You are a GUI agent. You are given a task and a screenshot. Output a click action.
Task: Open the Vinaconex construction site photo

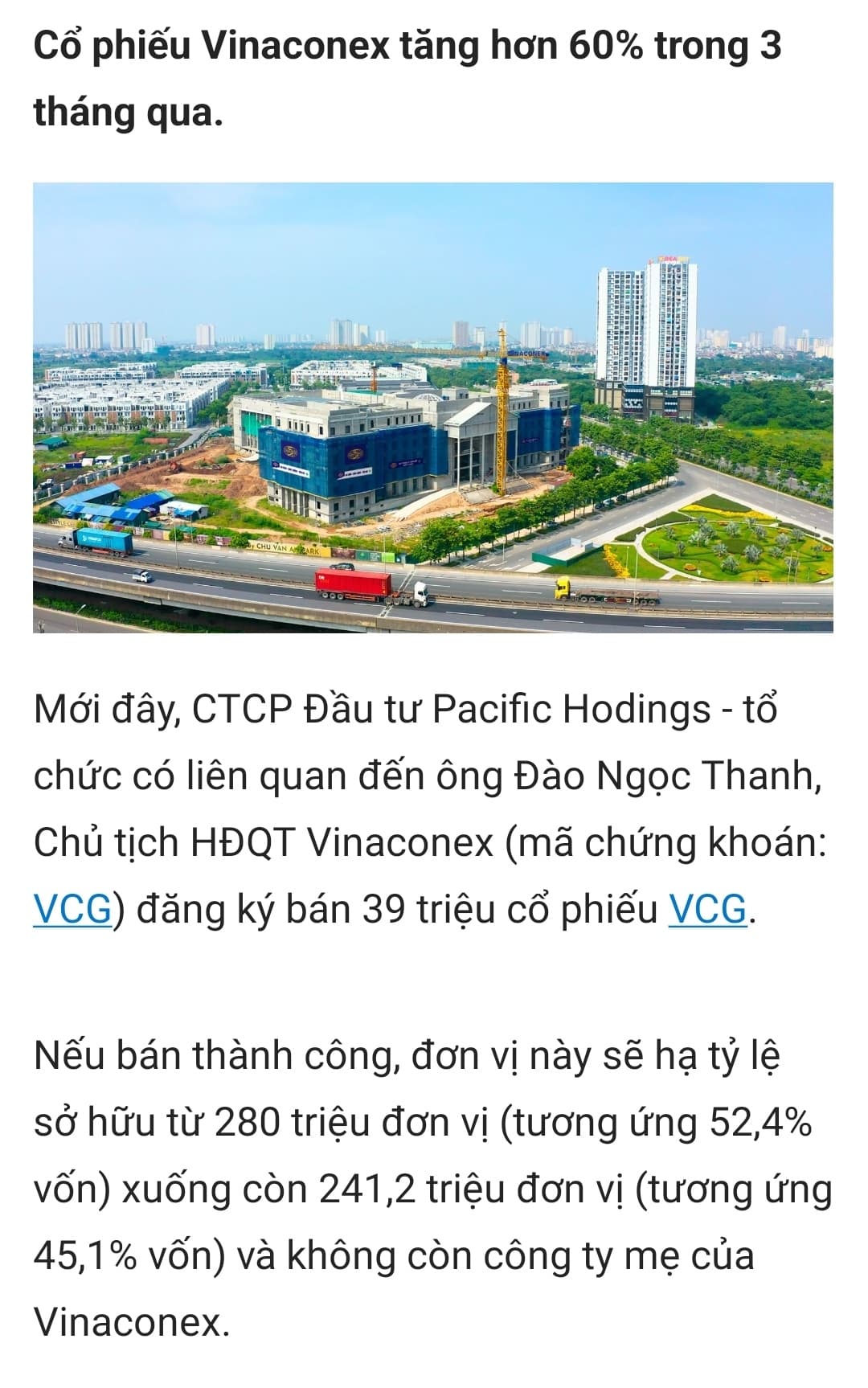432,407
